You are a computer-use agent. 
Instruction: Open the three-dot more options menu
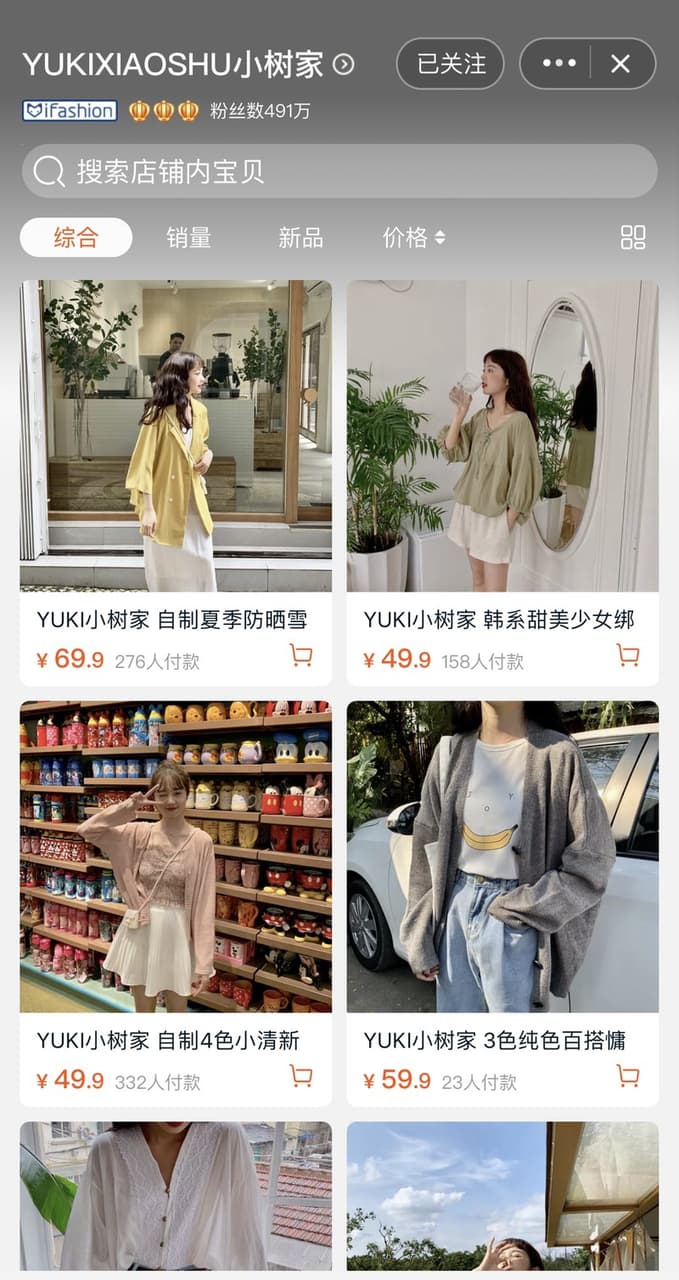tap(558, 64)
